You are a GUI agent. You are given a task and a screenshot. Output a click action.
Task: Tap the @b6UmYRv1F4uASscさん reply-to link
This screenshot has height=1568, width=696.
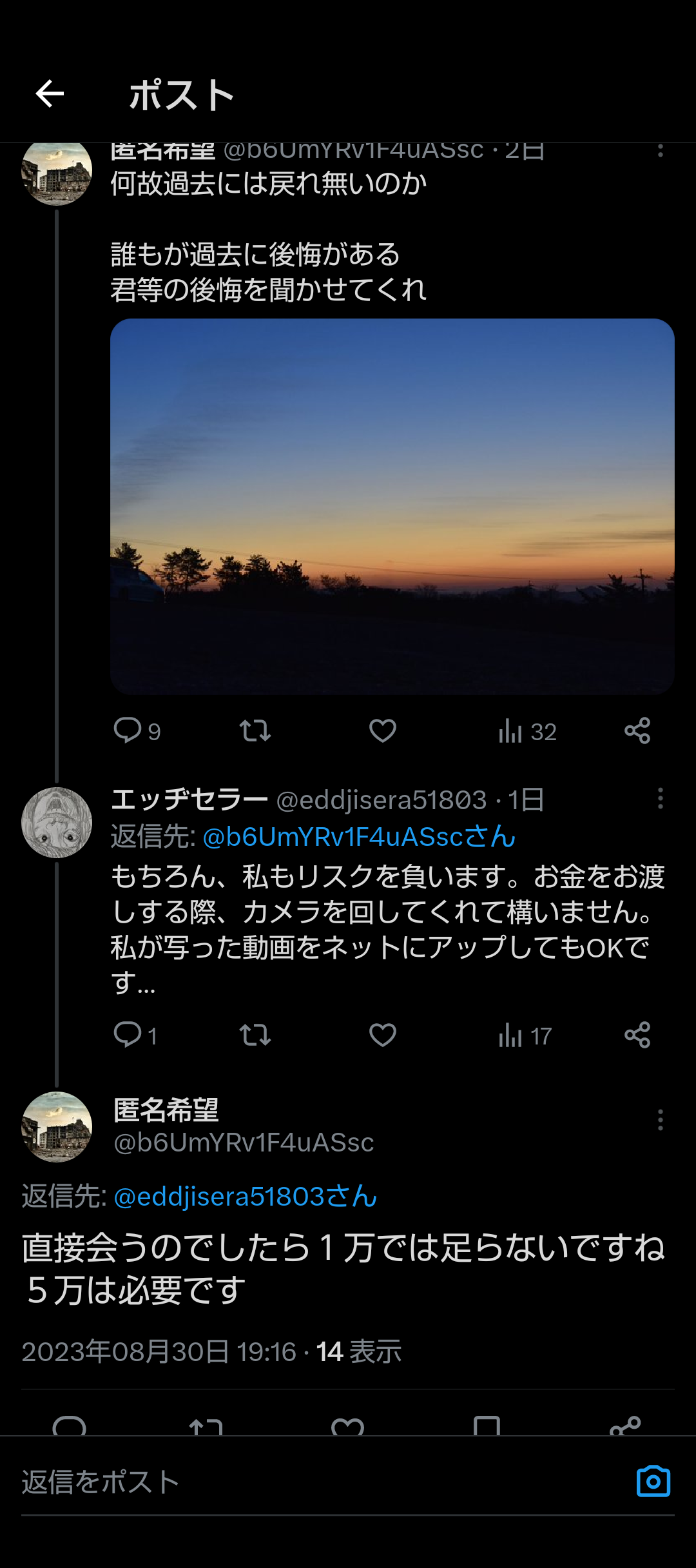click(359, 836)
